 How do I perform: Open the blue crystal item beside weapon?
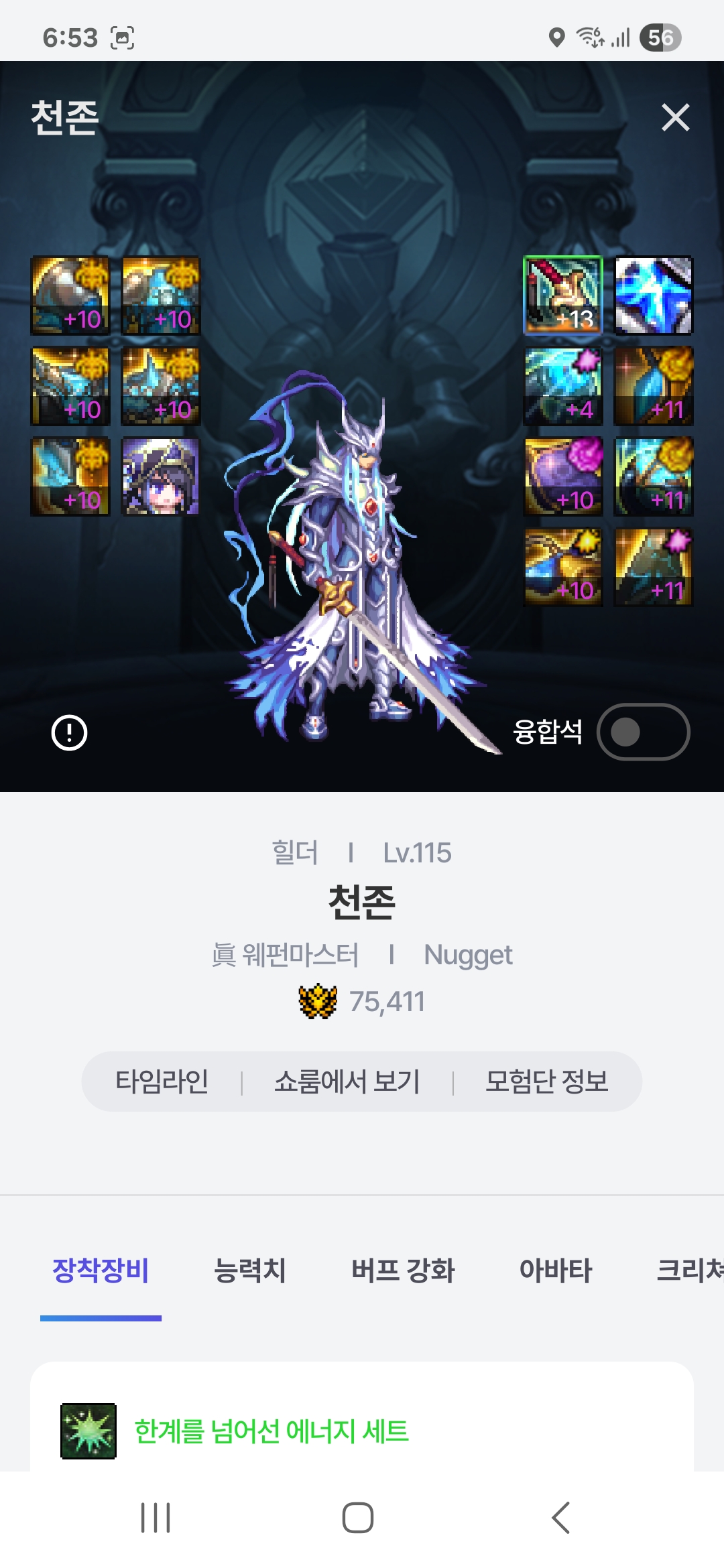[x=654, y=296]
